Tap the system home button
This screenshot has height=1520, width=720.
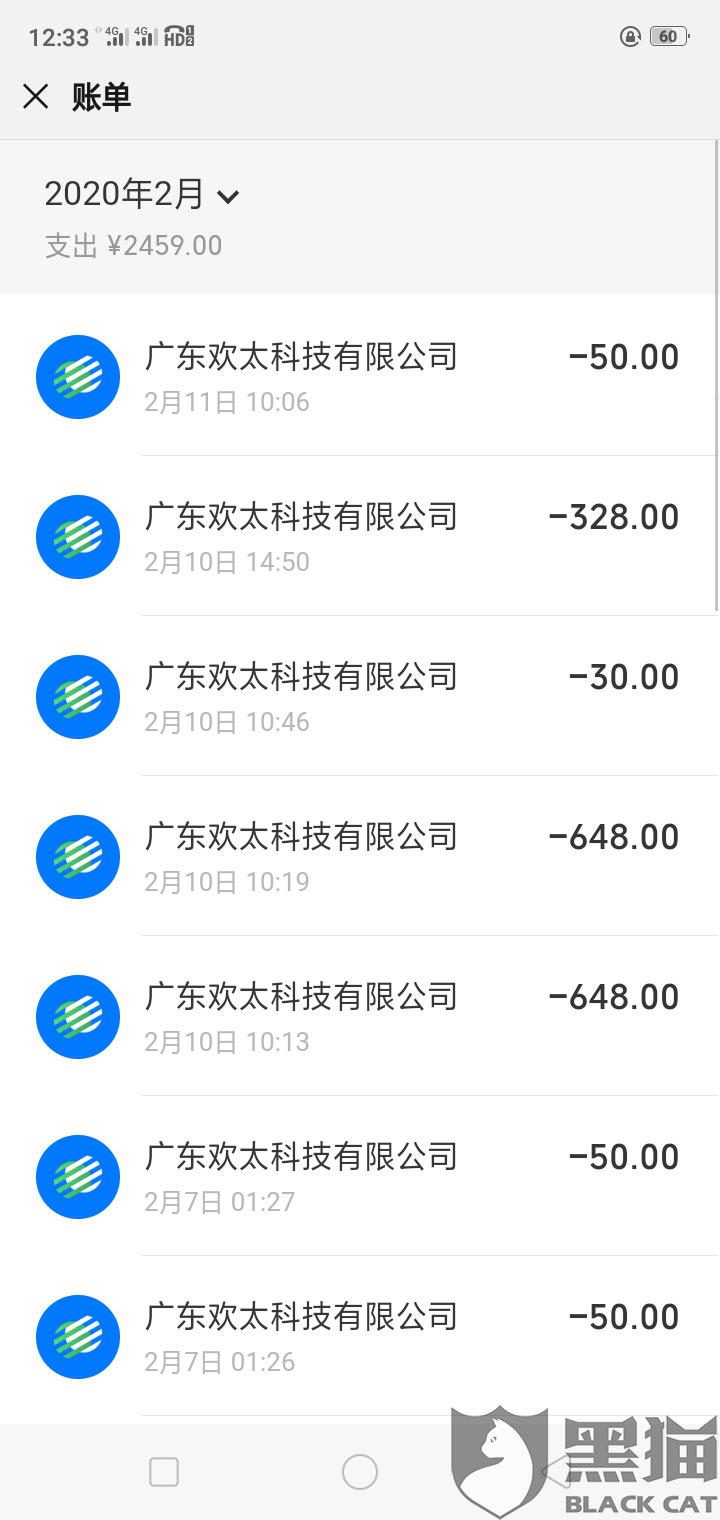click(x=360, y=1472)
